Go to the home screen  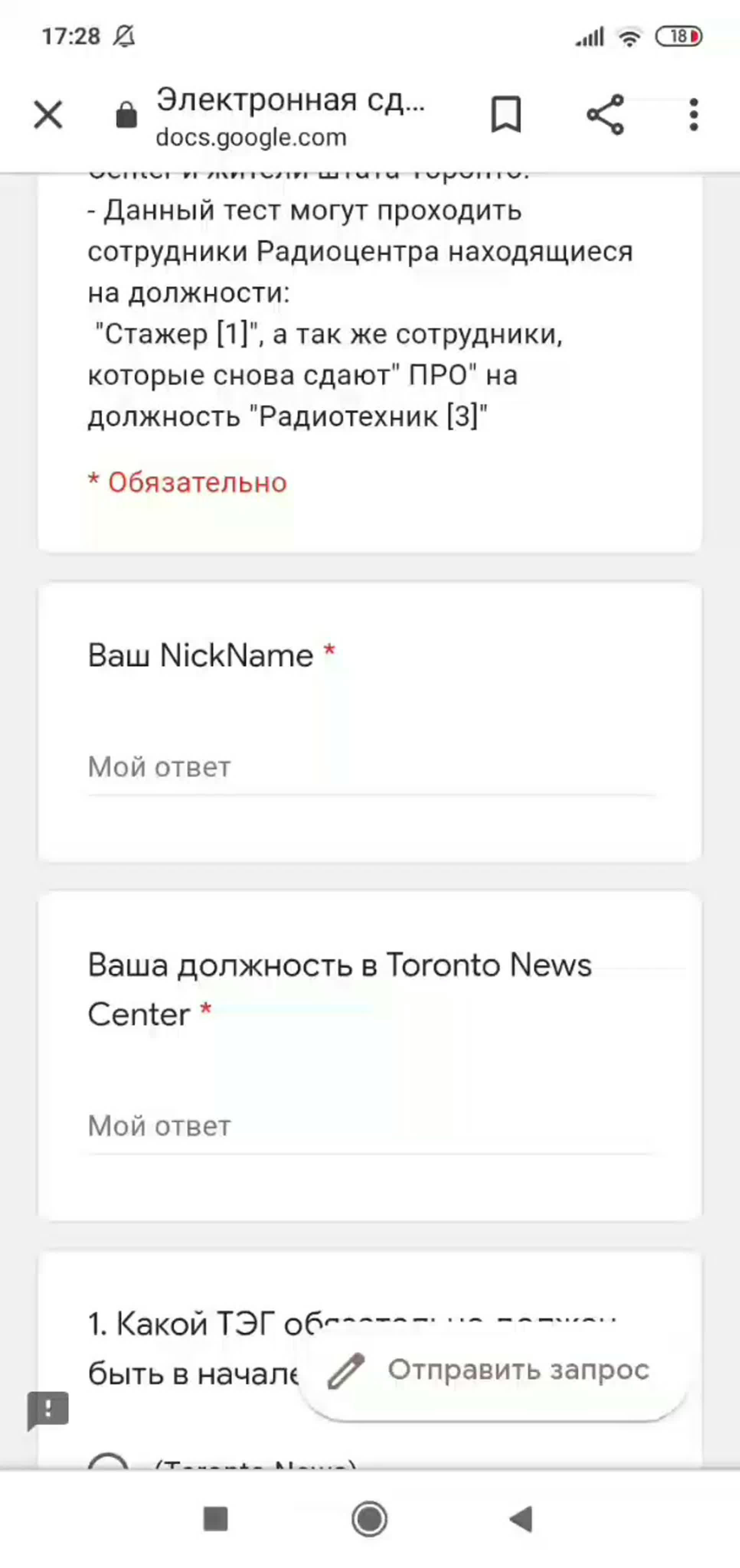tap(369, 1519)
